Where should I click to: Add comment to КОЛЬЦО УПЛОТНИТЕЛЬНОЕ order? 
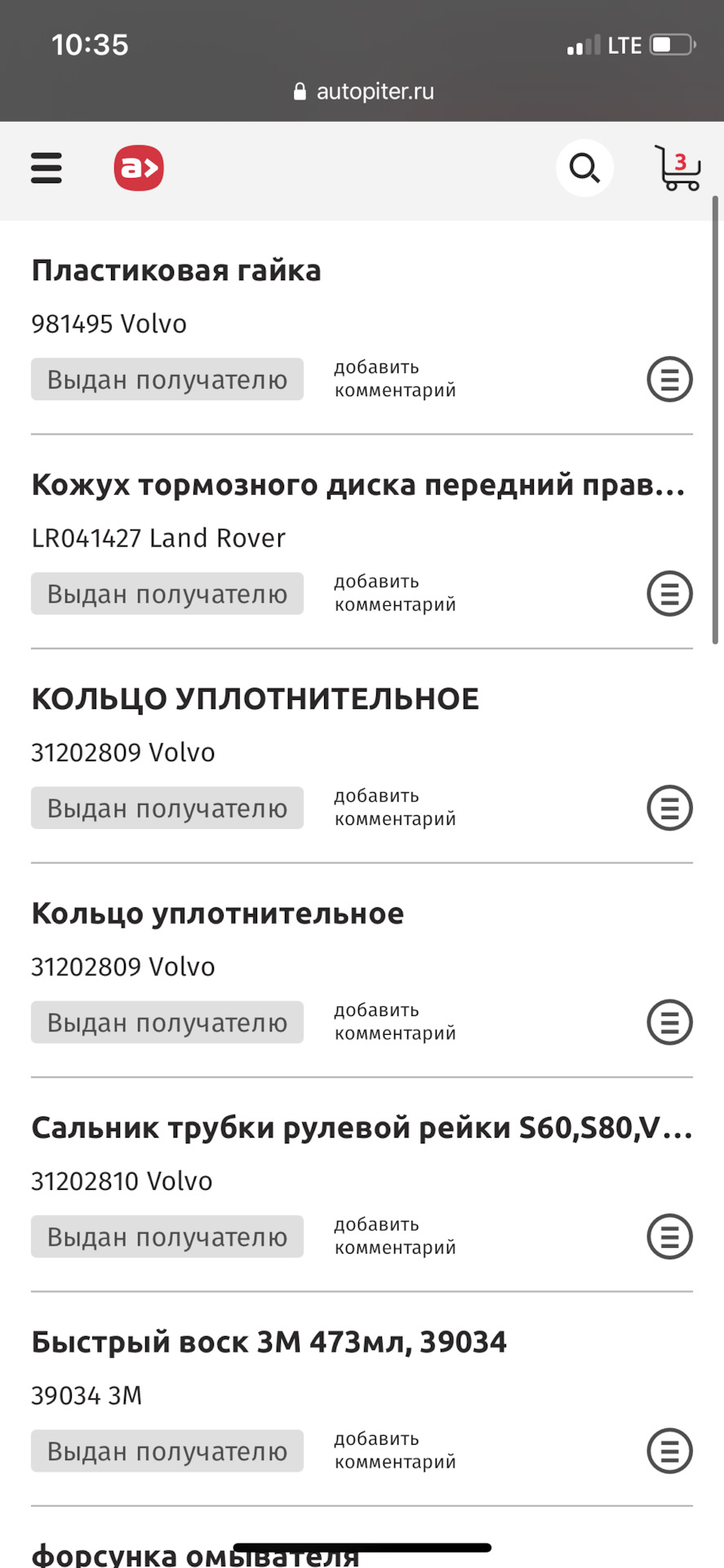(x=393, y=807)
